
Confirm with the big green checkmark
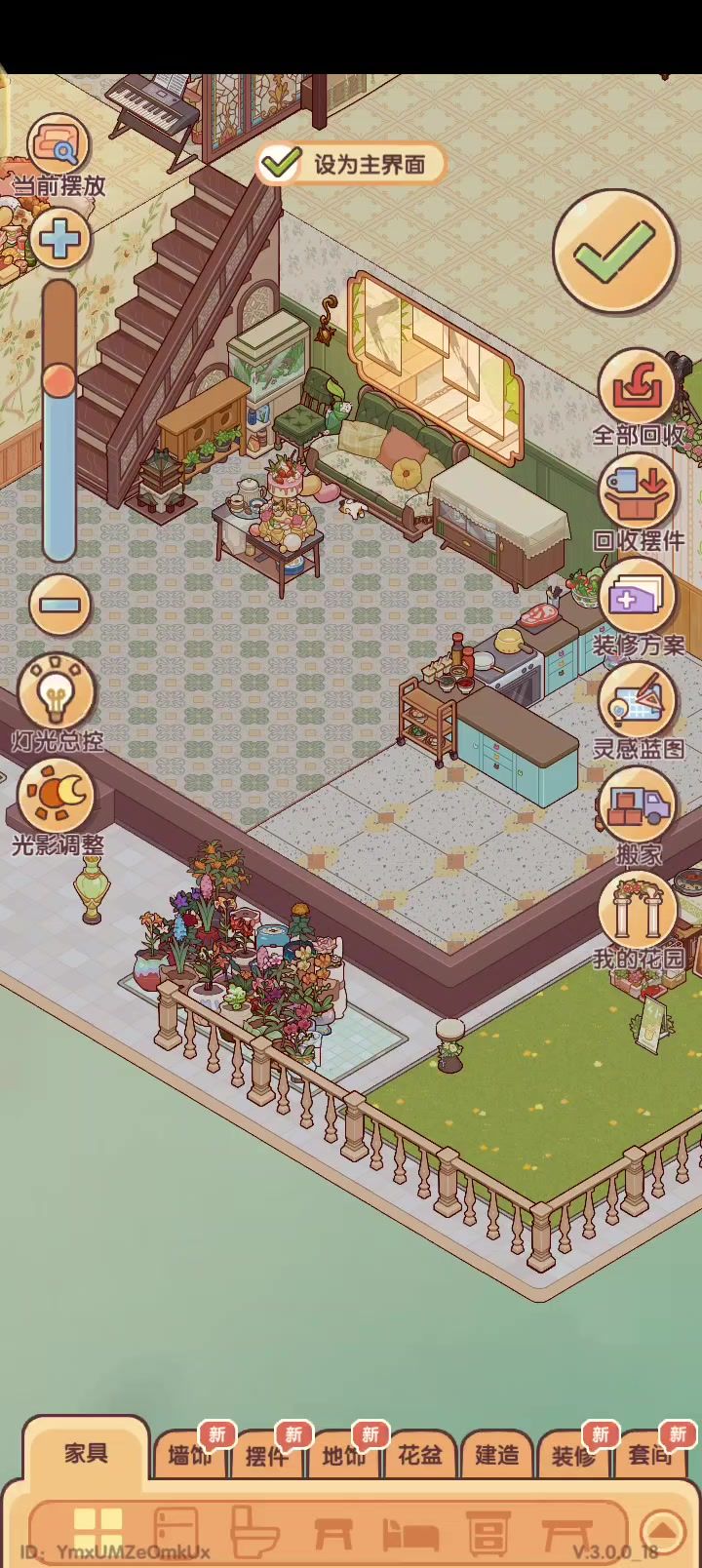[x=614, y=252]
